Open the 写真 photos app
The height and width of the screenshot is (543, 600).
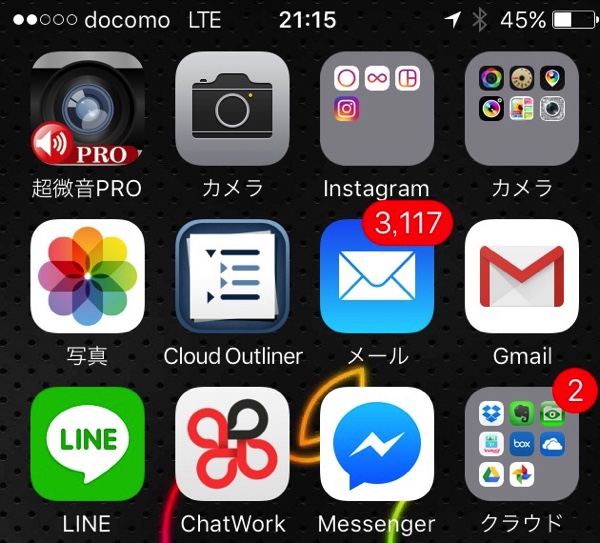tap(87, 277)
